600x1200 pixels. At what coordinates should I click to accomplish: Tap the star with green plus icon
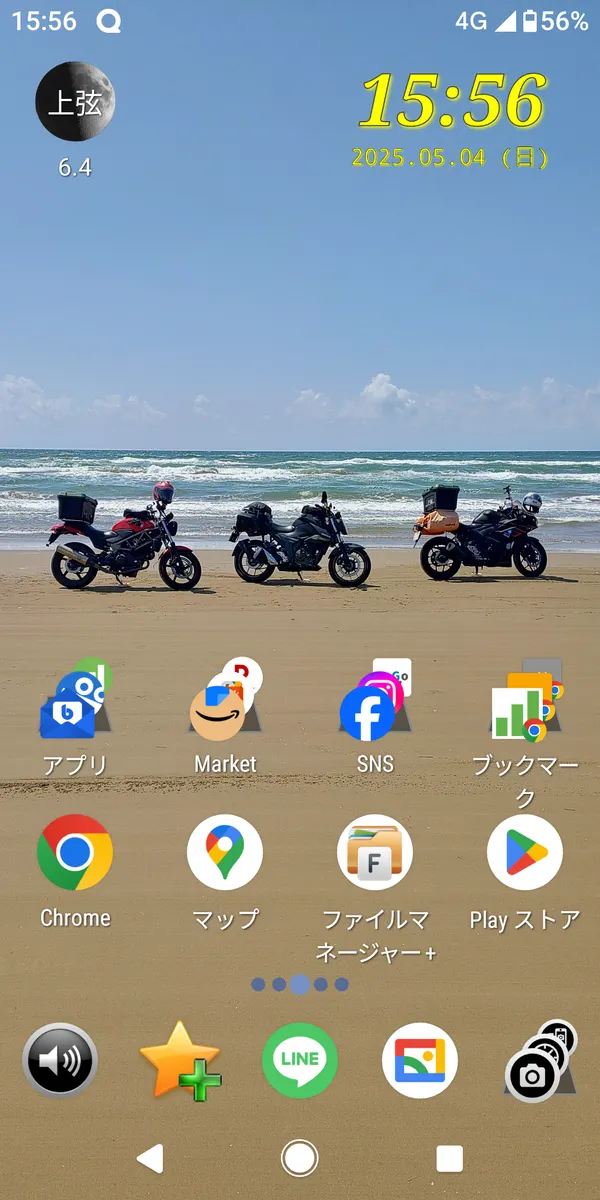[180, 1060]
